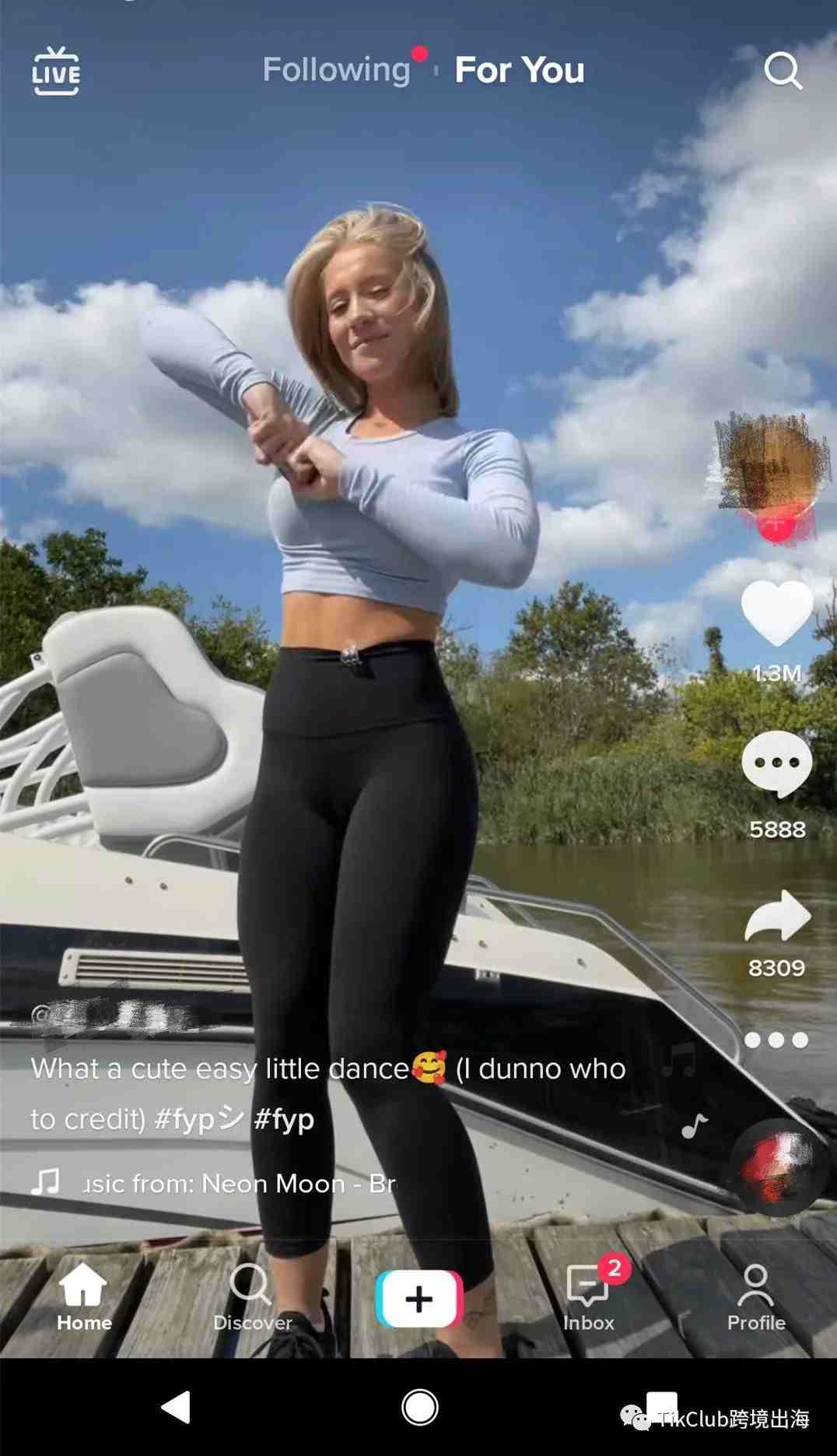
Task: Open the spinning sound disc
Action: (776, 1167)
